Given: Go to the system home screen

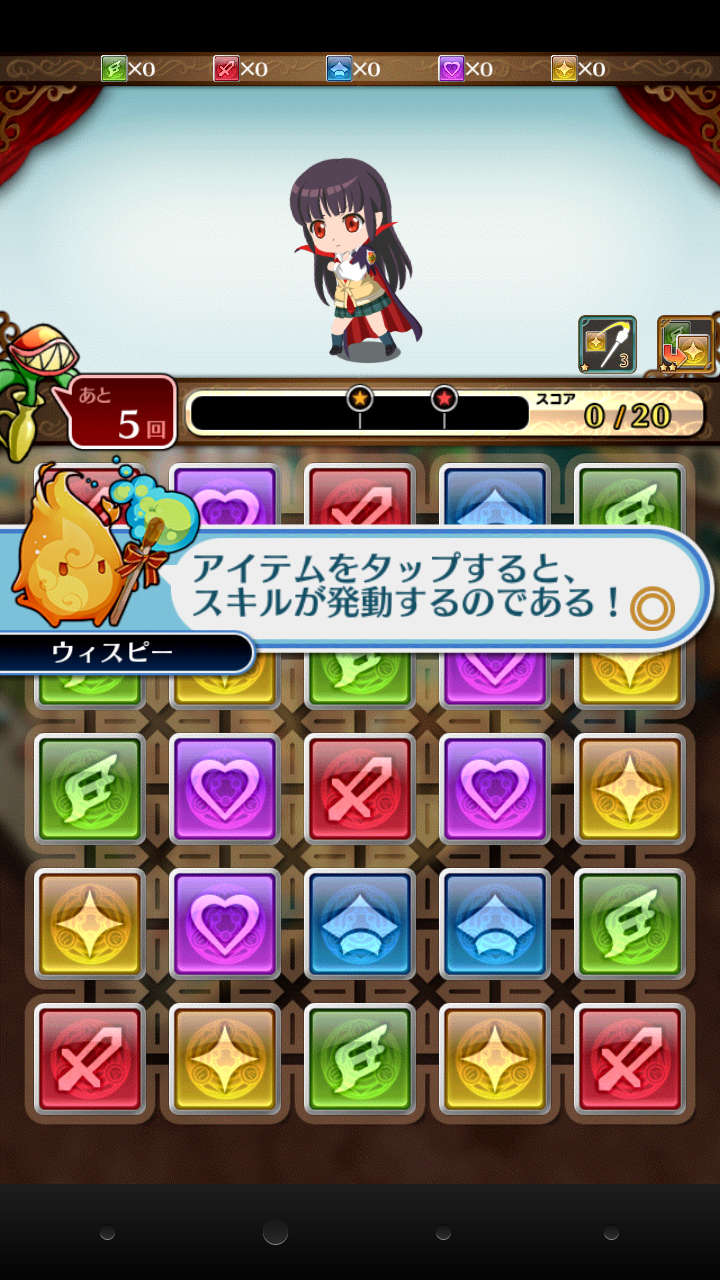Looking at the screenshot, I should (x=275, y=1233).
